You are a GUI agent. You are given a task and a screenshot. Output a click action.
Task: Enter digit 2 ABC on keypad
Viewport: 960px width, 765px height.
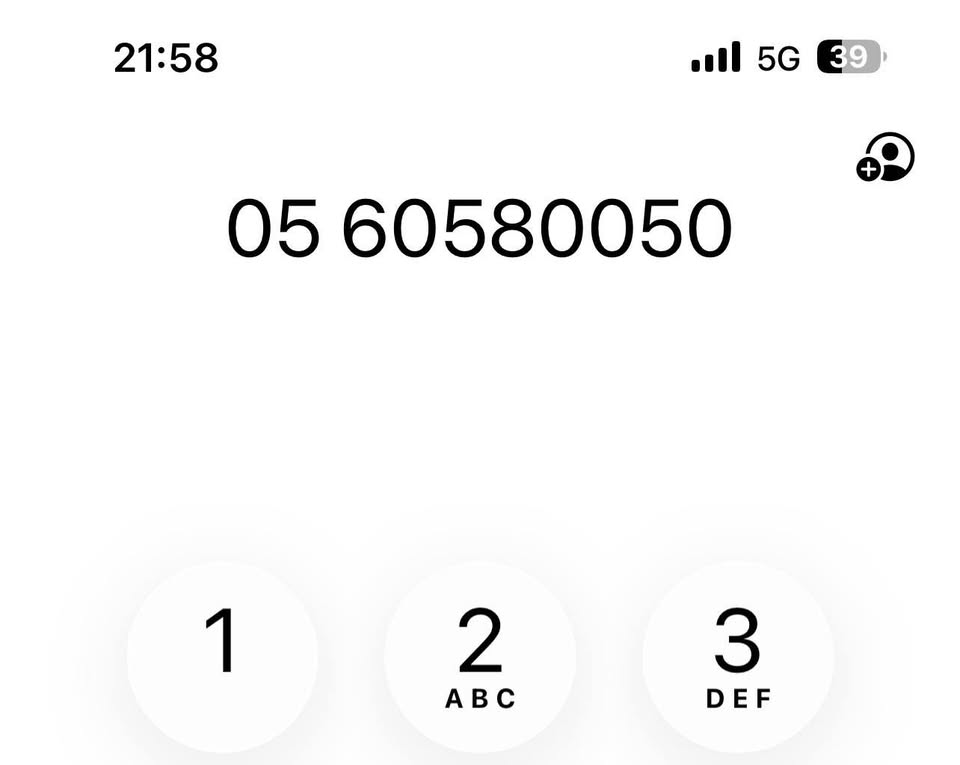tap(480, 655)
